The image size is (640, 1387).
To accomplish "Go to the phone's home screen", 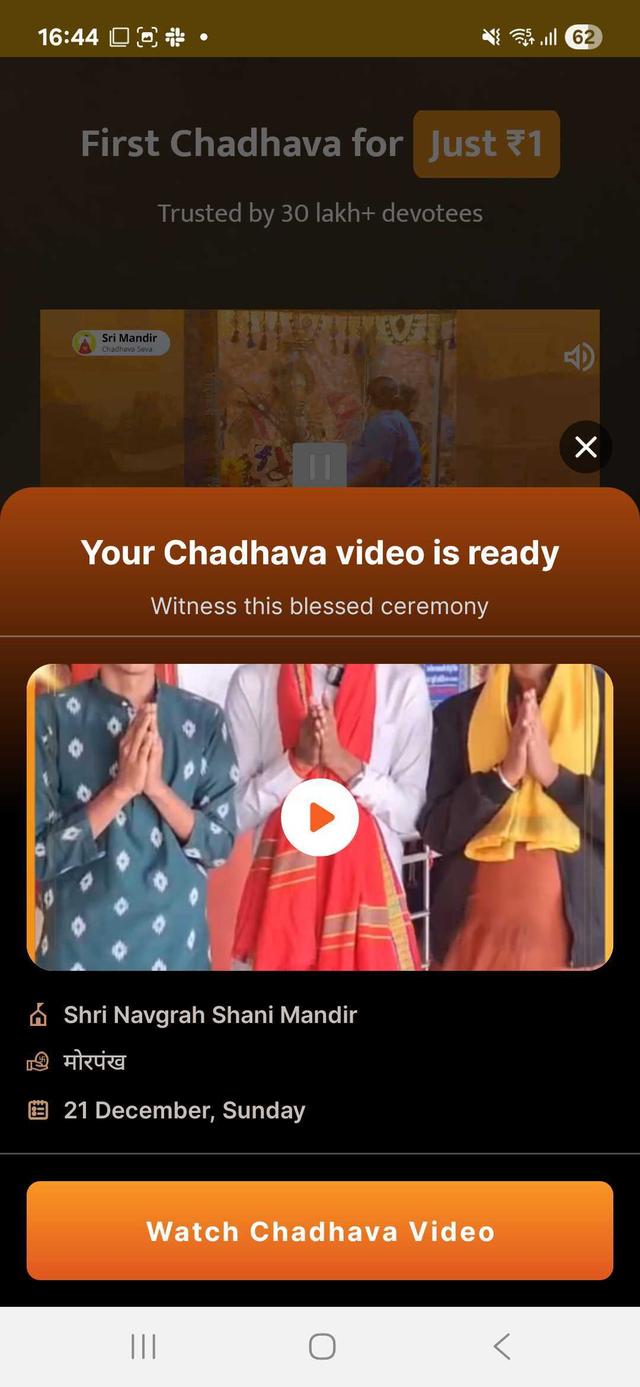I will (x=321, y=1346).
